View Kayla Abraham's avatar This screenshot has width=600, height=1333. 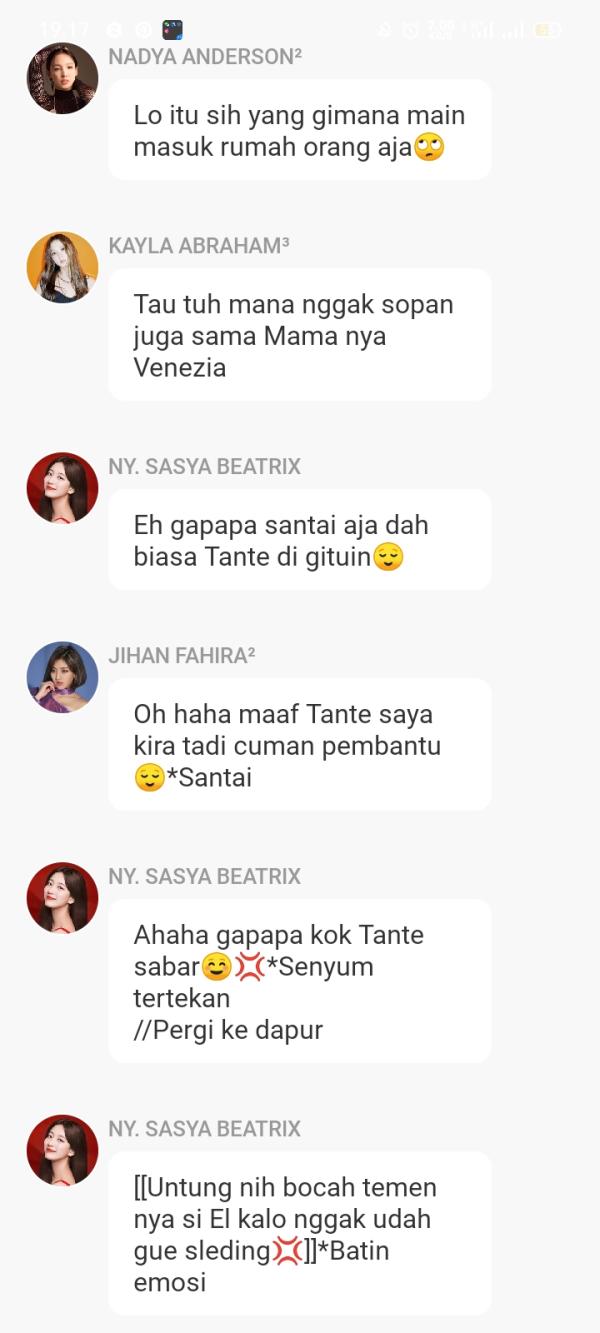[62, 267]
